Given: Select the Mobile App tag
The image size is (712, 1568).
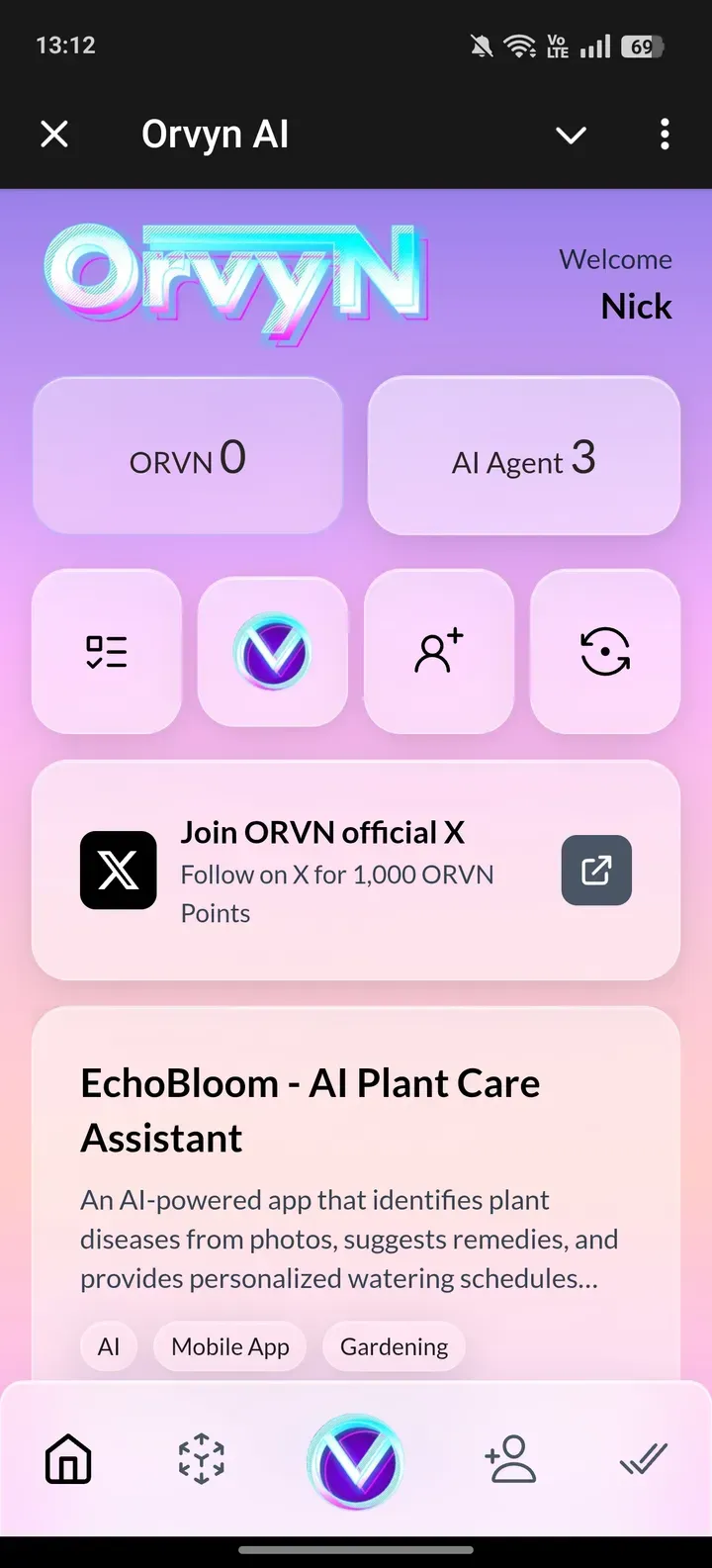Looking at the screenshot, I should [229, 1345].
